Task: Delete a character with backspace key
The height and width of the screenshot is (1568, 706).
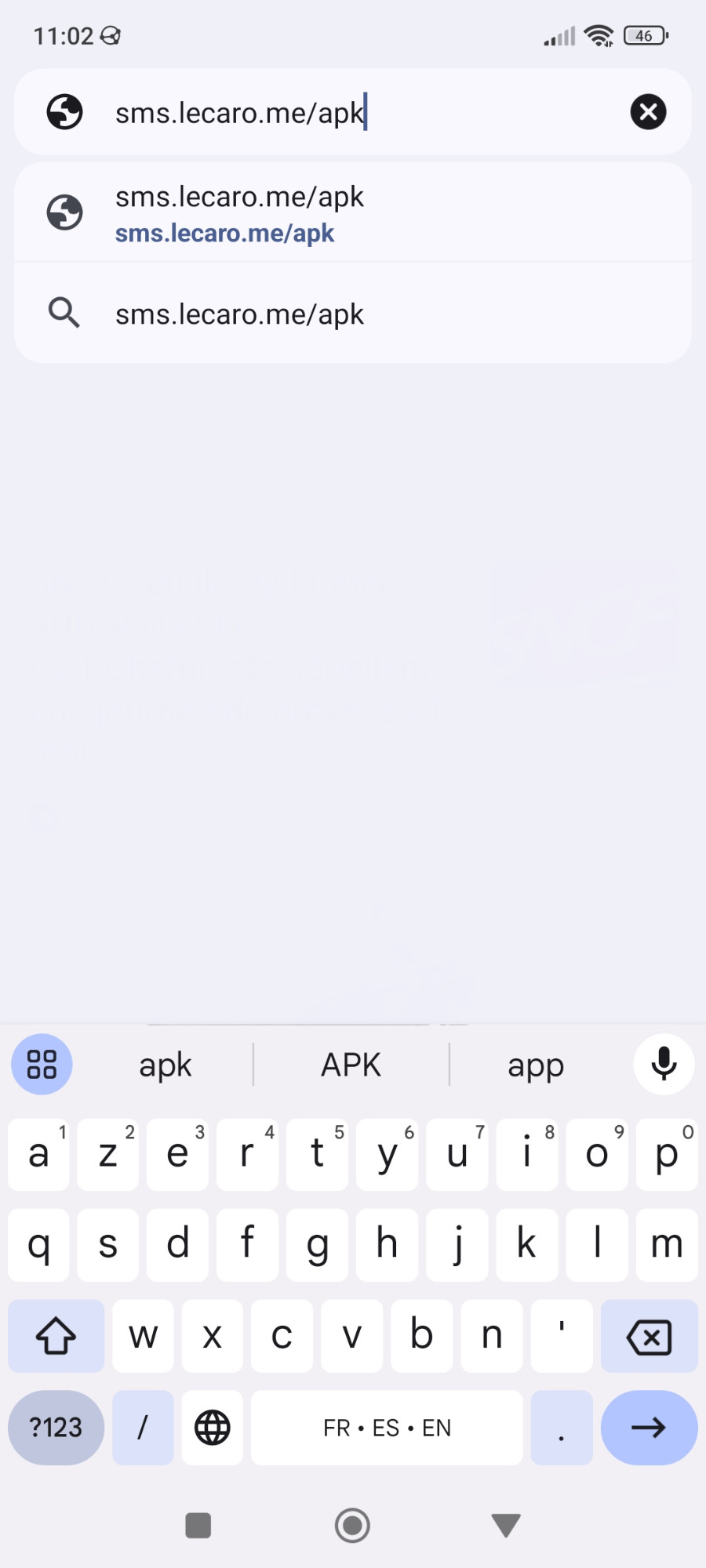Action: coord(649,1336)
